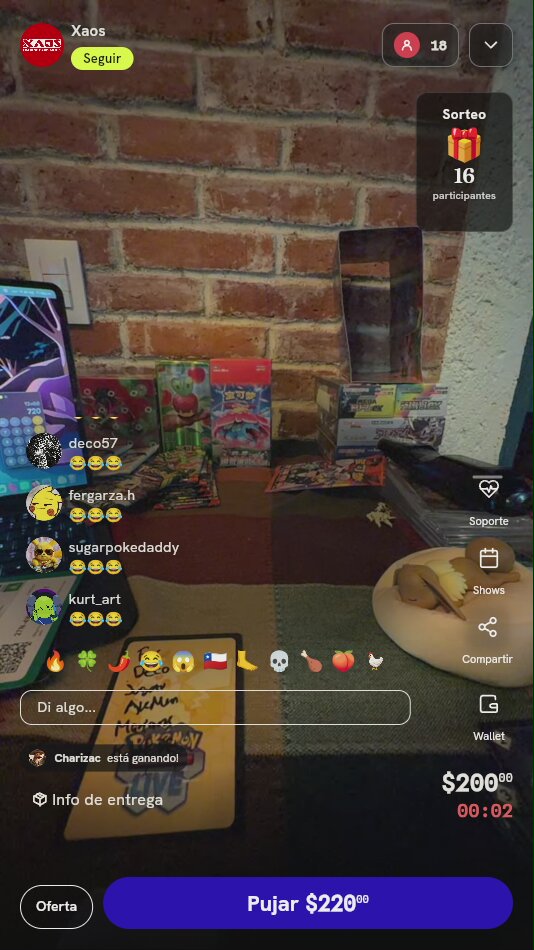Make a custom bid with Oferta
The image size is (534, 950).
[56, 906]
